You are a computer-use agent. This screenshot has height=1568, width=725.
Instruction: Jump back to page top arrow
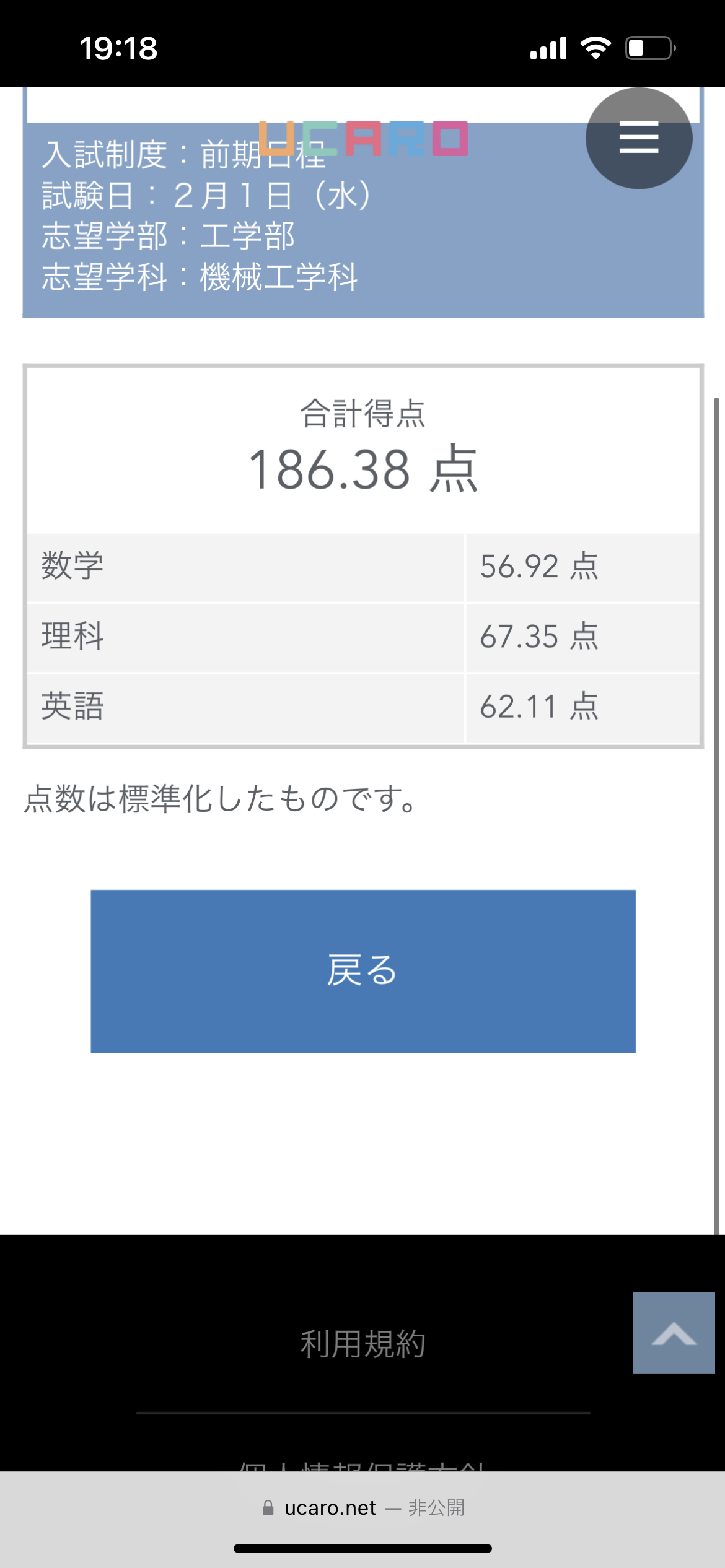coord(674,1333)
